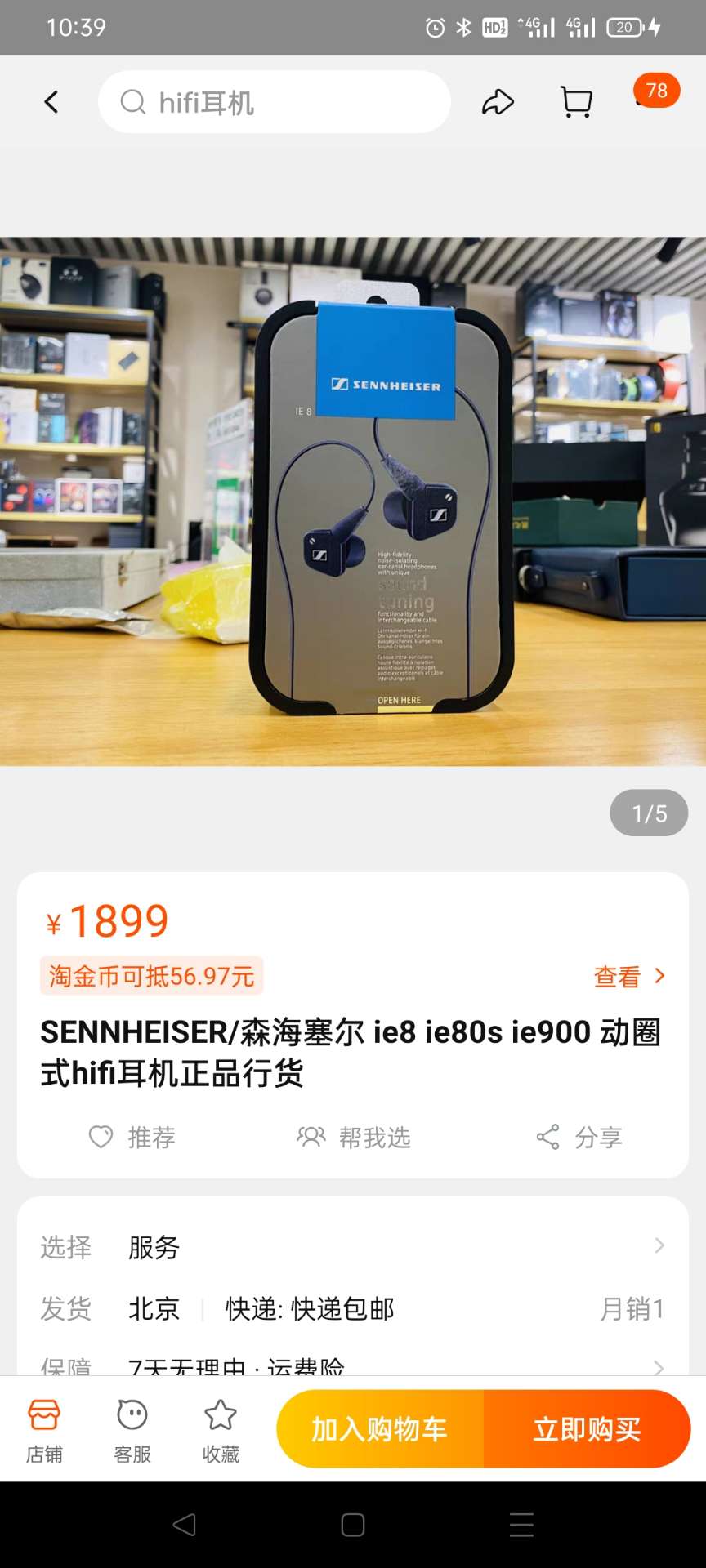Add item to favorites with 收藏

click(221, 1428)
